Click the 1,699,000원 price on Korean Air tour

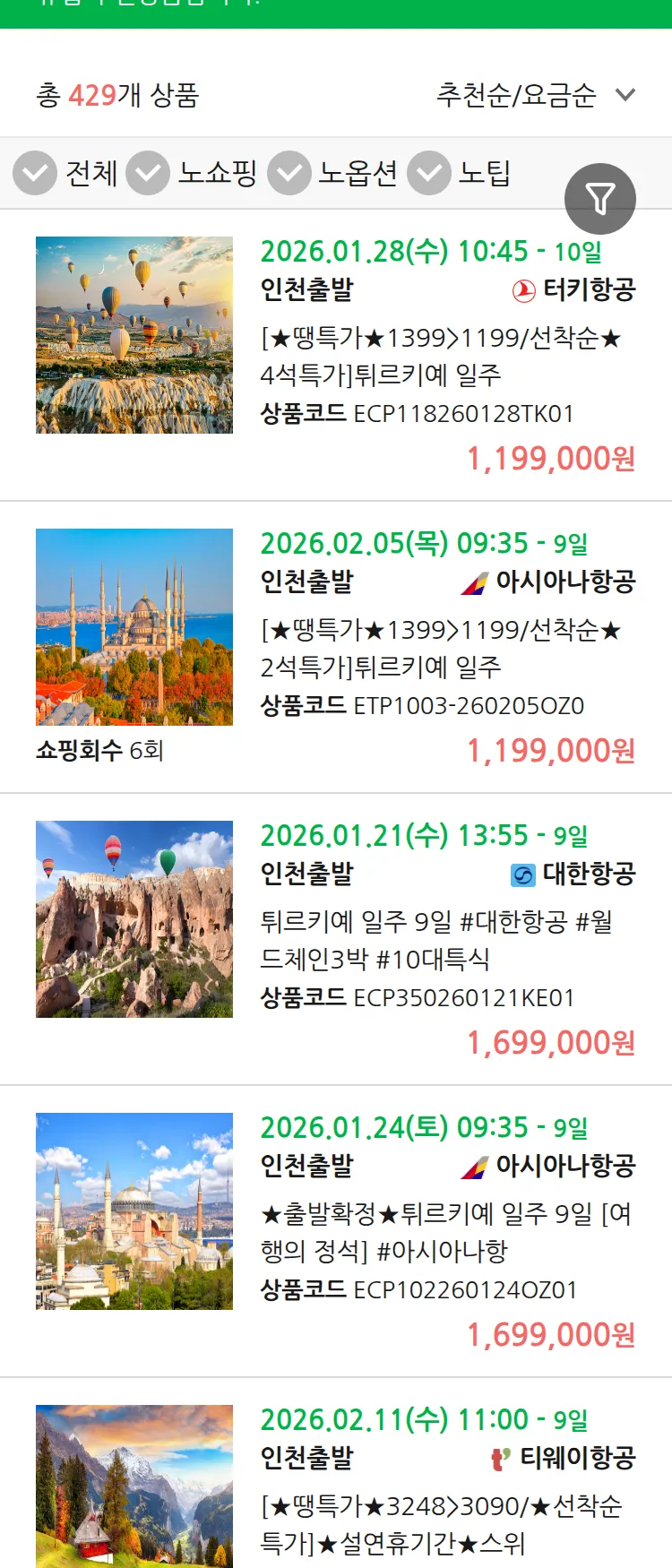[x=553, y=1043]
